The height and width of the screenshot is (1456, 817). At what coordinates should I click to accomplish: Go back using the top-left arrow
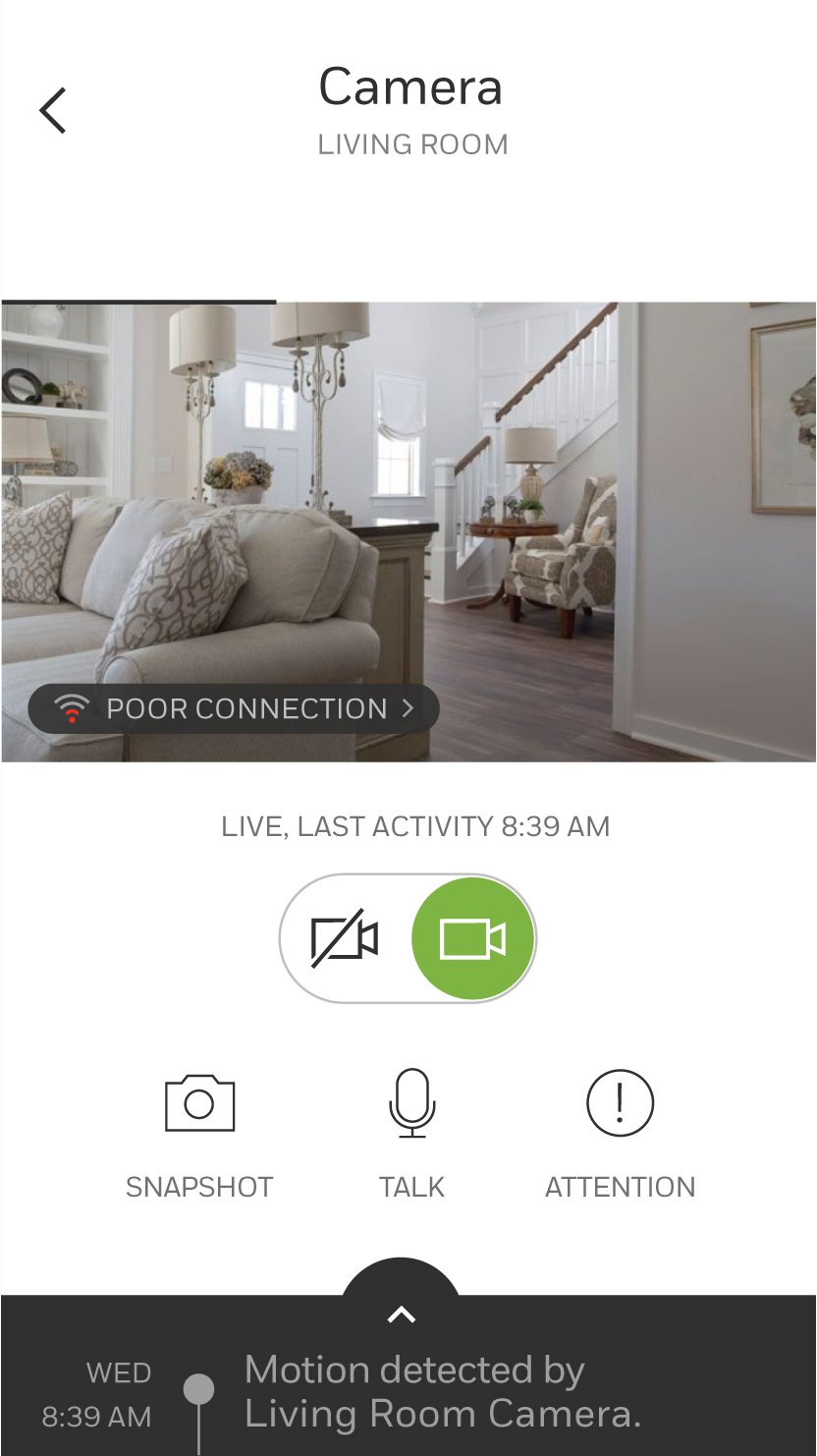coord(53,110)
